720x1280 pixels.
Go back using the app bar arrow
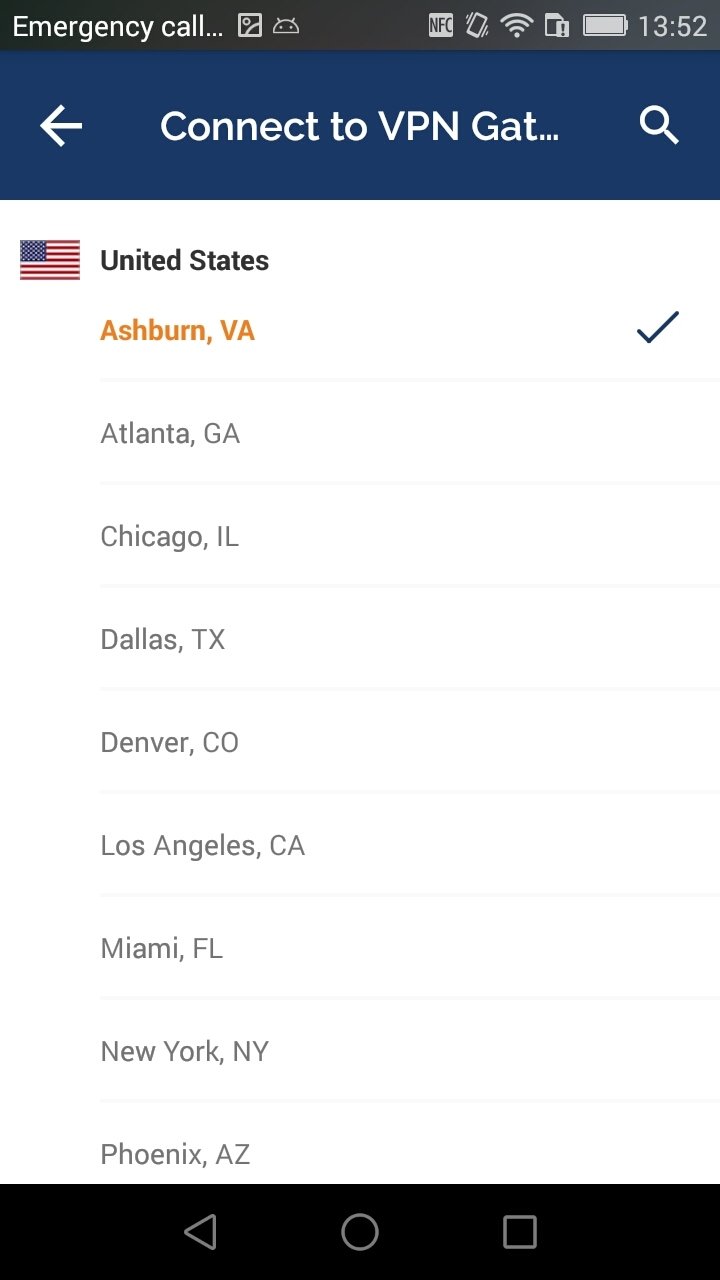point(61,126)
